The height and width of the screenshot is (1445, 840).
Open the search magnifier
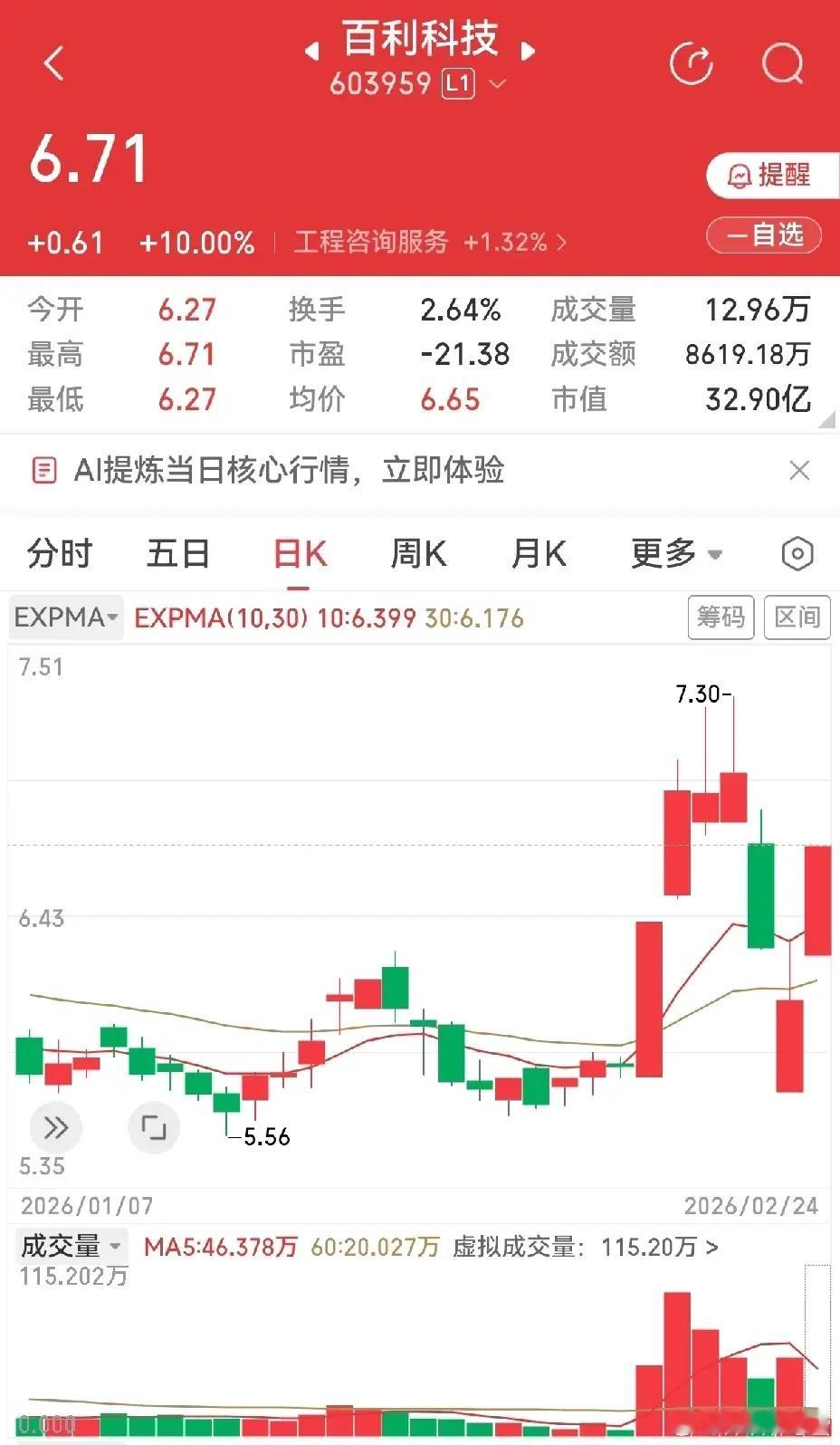(x=782, y=63)
